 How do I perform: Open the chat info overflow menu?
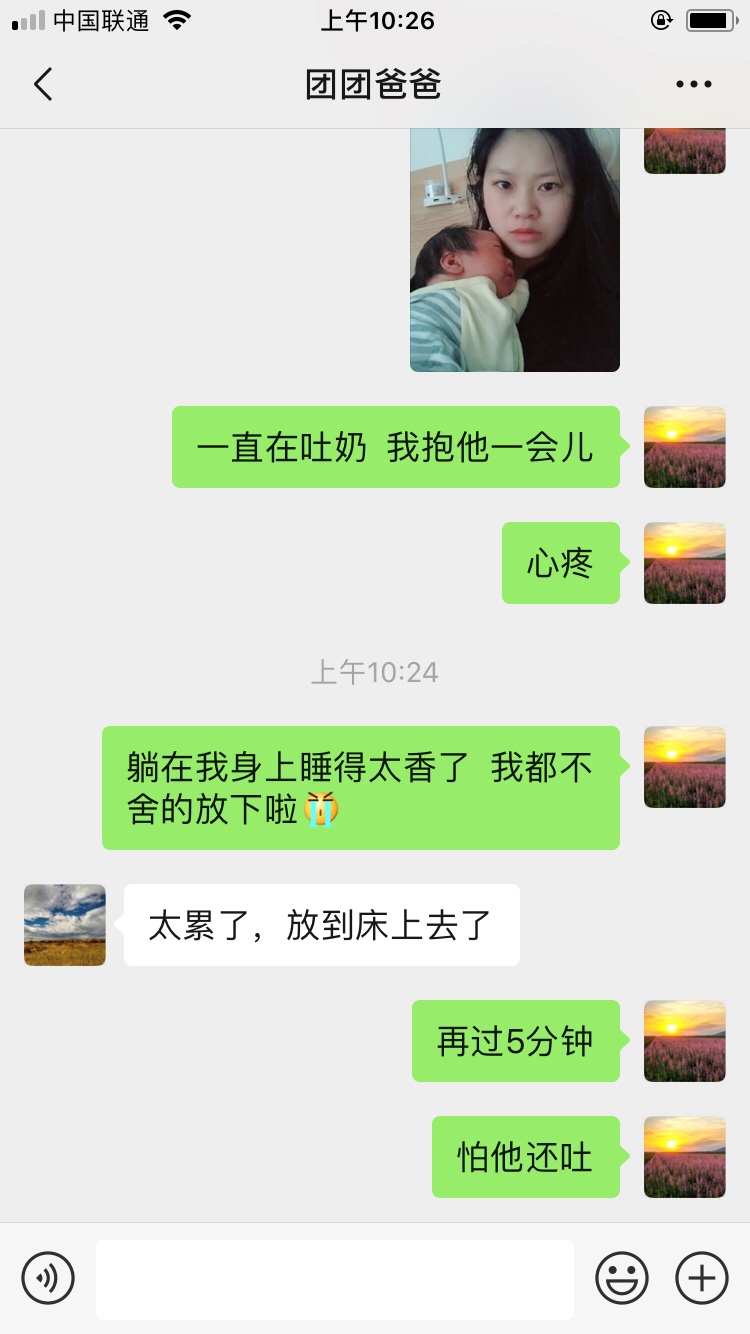point(693,85)
